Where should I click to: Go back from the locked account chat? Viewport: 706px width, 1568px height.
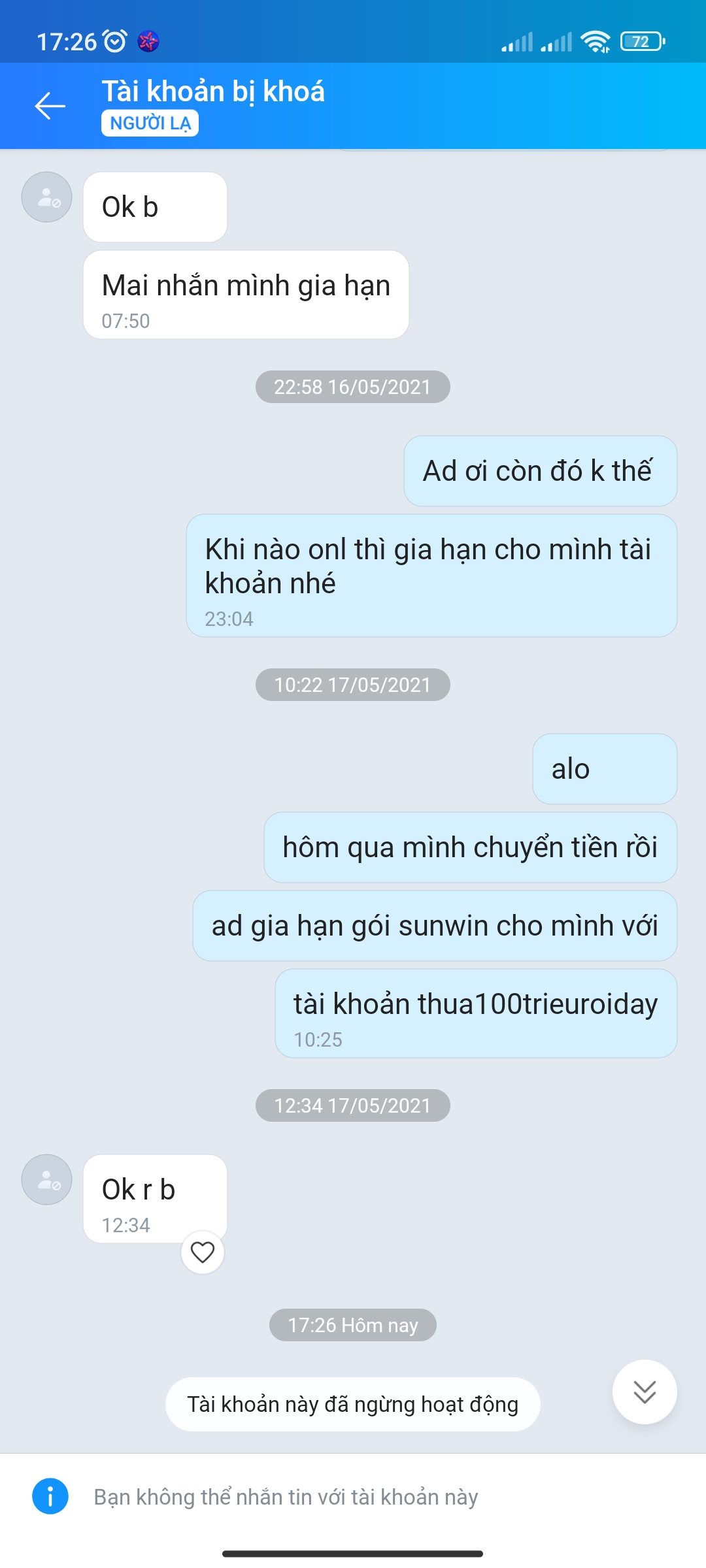coord(50,106)
